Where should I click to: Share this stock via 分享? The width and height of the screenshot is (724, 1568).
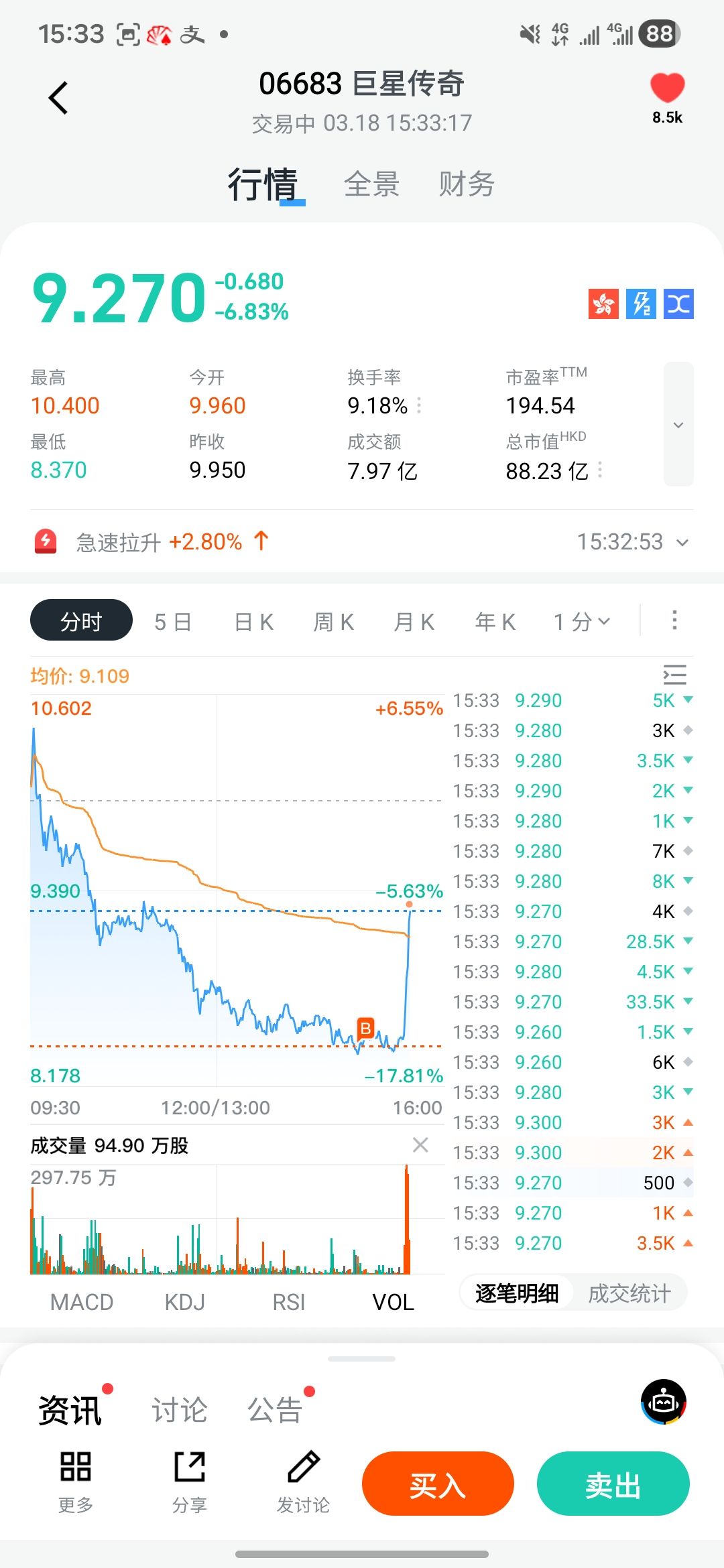[x=190, y=1481]
